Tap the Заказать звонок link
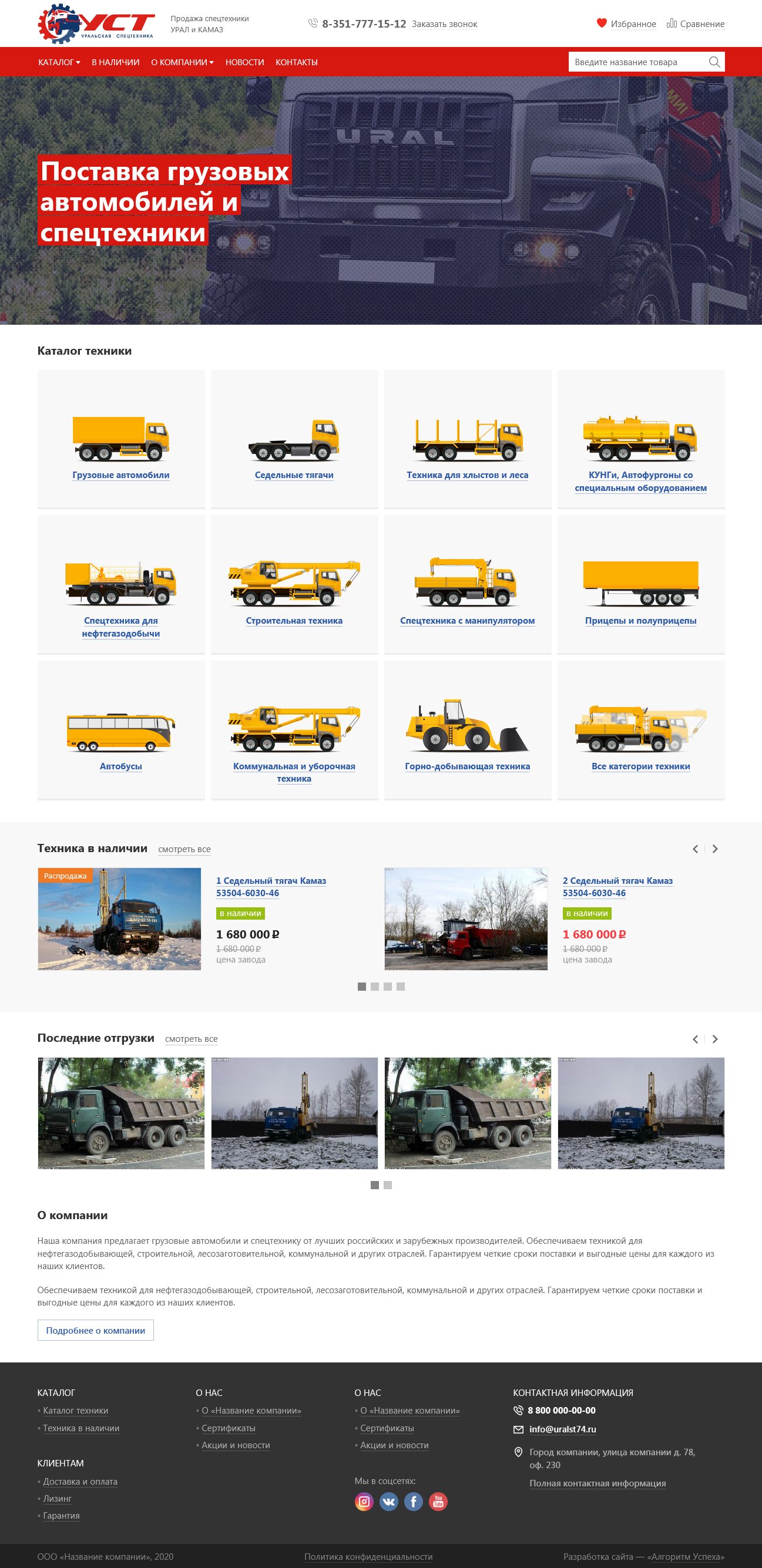 [444, 23]
